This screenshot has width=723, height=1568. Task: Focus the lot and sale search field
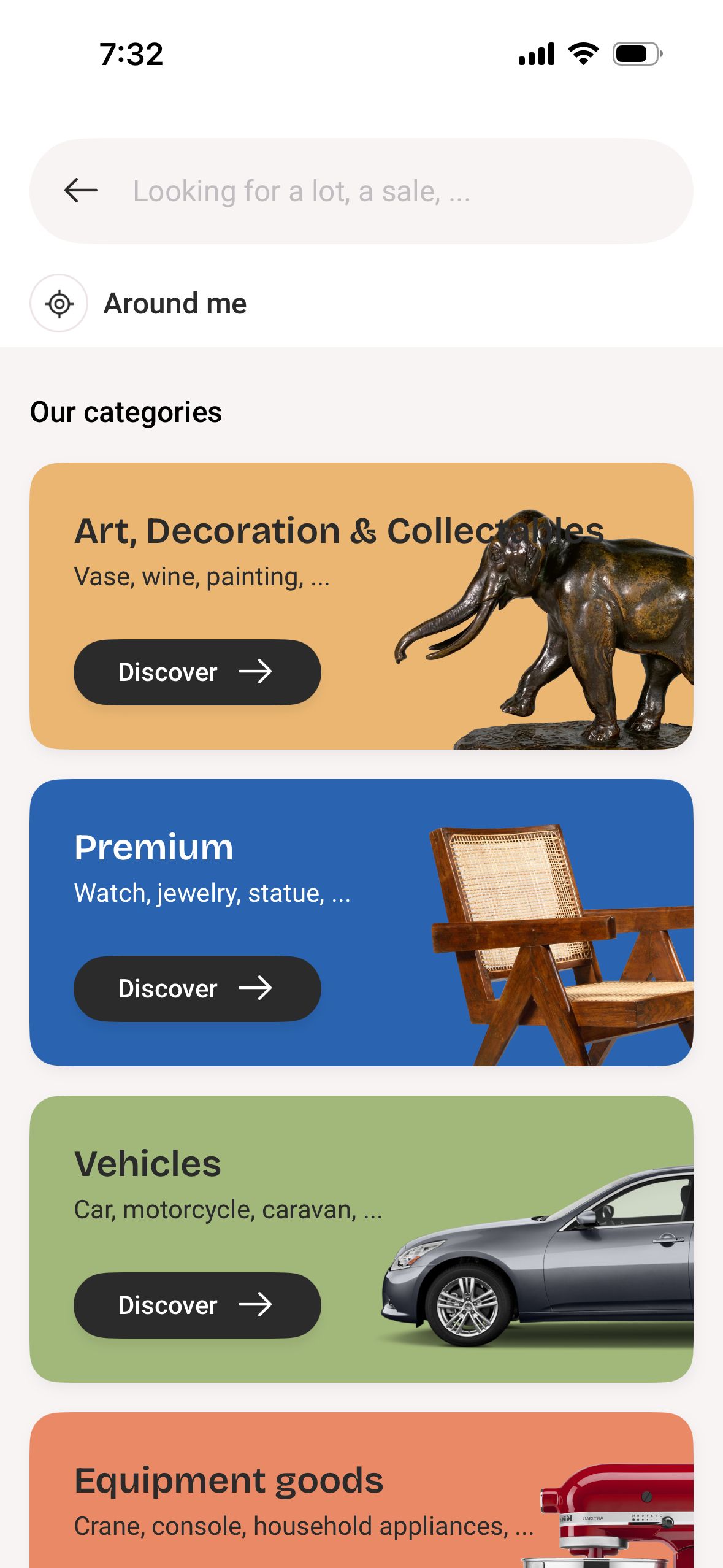(x=392, y=191)
